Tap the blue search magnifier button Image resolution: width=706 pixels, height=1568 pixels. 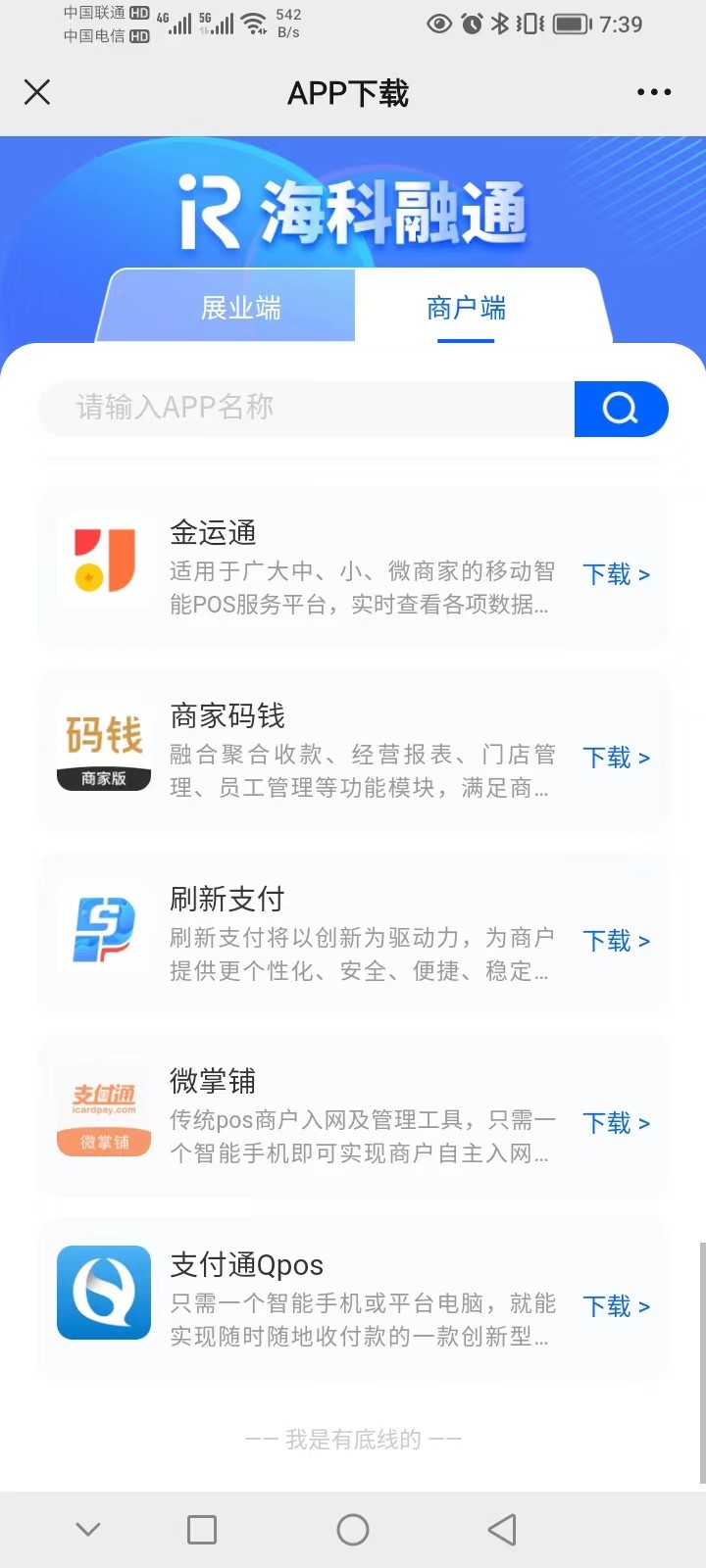pyautogui.click(x=621, y=409)
